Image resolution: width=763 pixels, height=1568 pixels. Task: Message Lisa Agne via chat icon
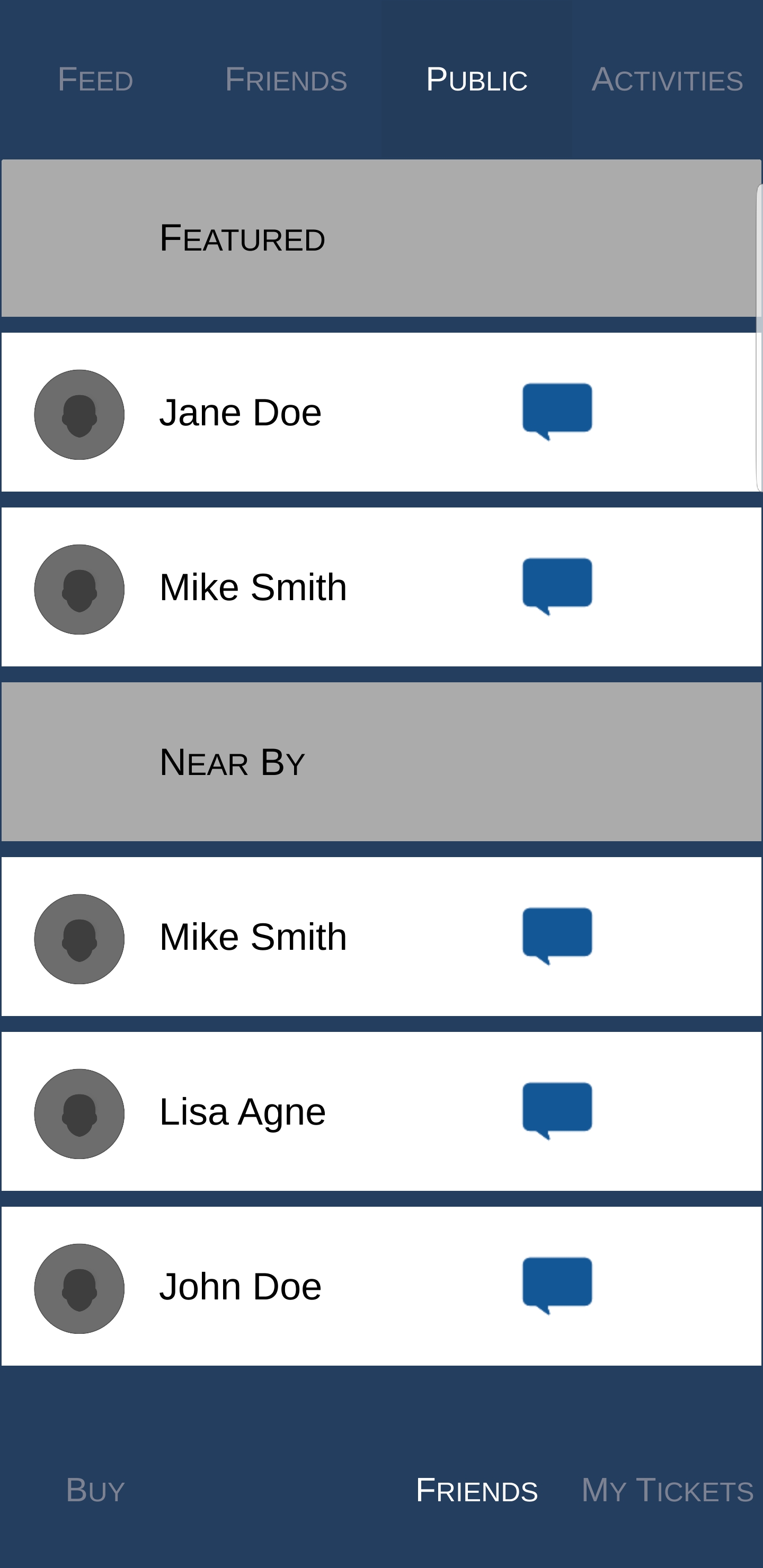557,1111
